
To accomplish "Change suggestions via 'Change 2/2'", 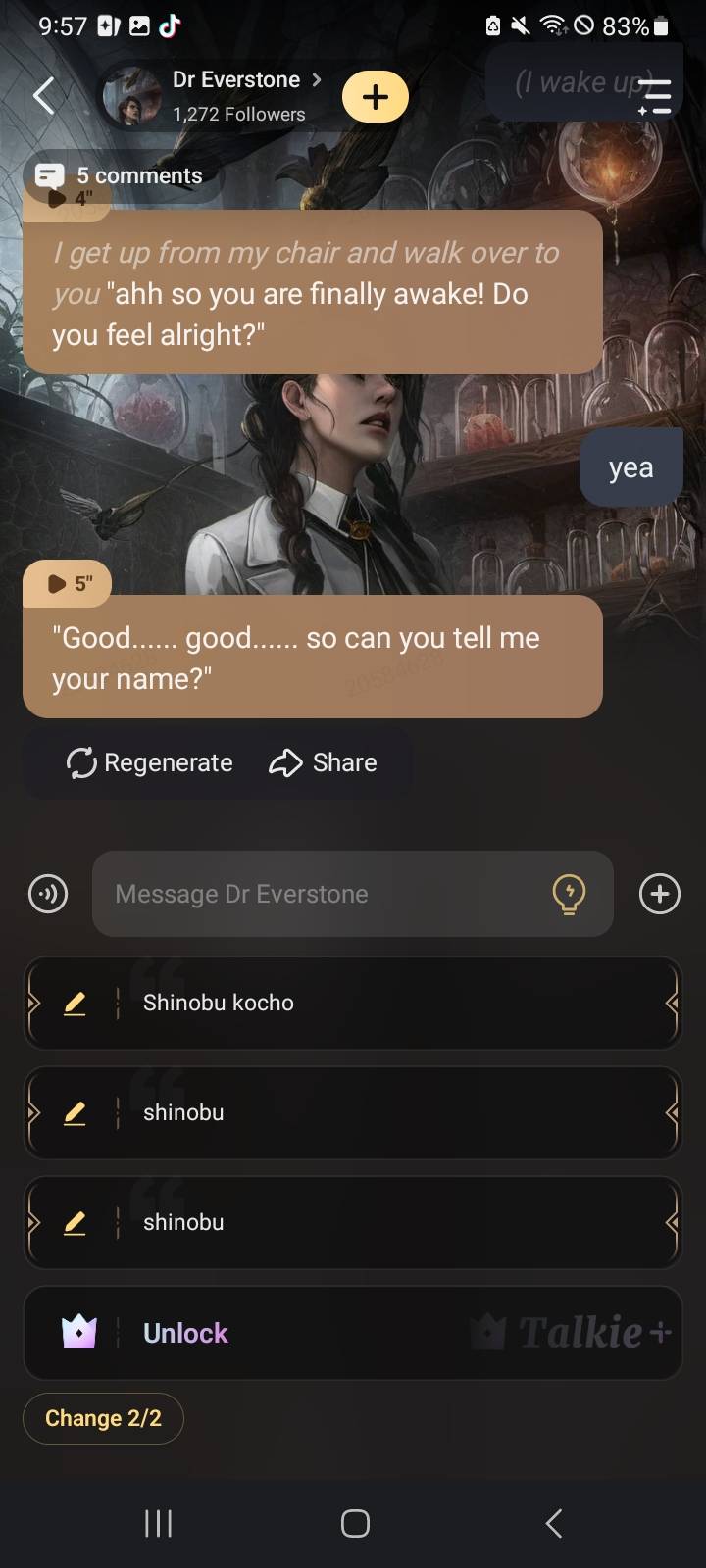I will (x=103, y=1418).
